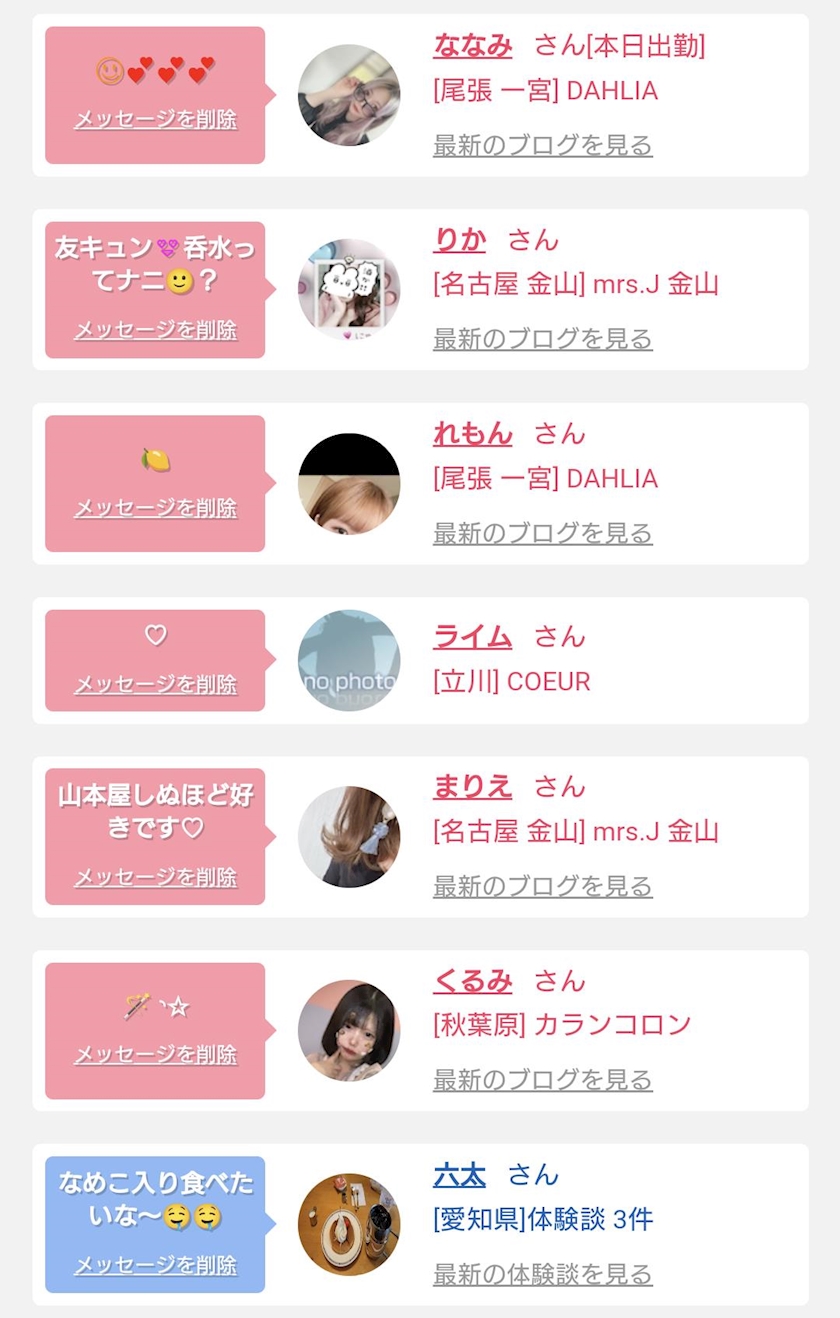This screenshot has height=1318, width=840.
Task: Open まりえ's profile name link
Action: (x=472, y=787)
